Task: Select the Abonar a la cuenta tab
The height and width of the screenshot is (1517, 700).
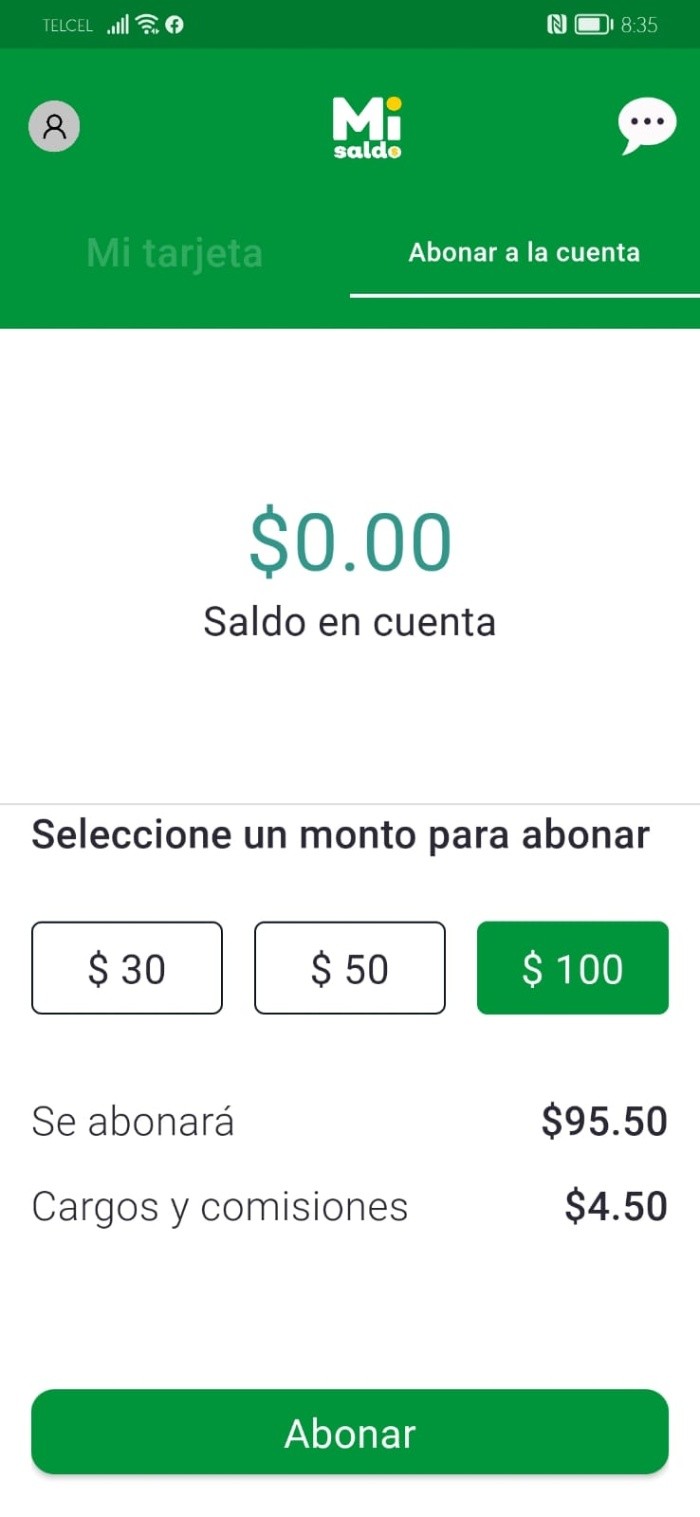Action: 524,252
